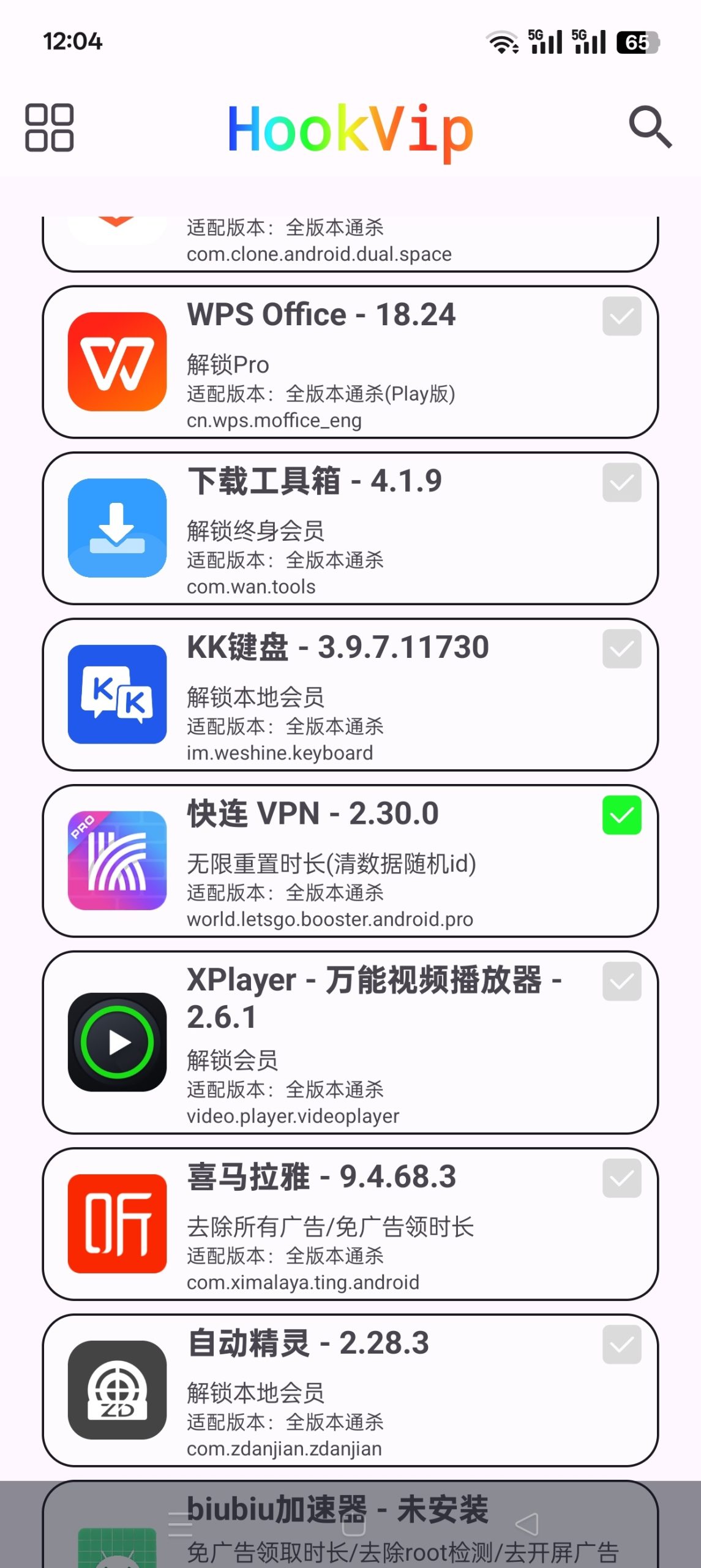Image resolution: width=701 pixels, height=1568 pixels.
Task: Tap the HookVip title
Action: (350, 130)
